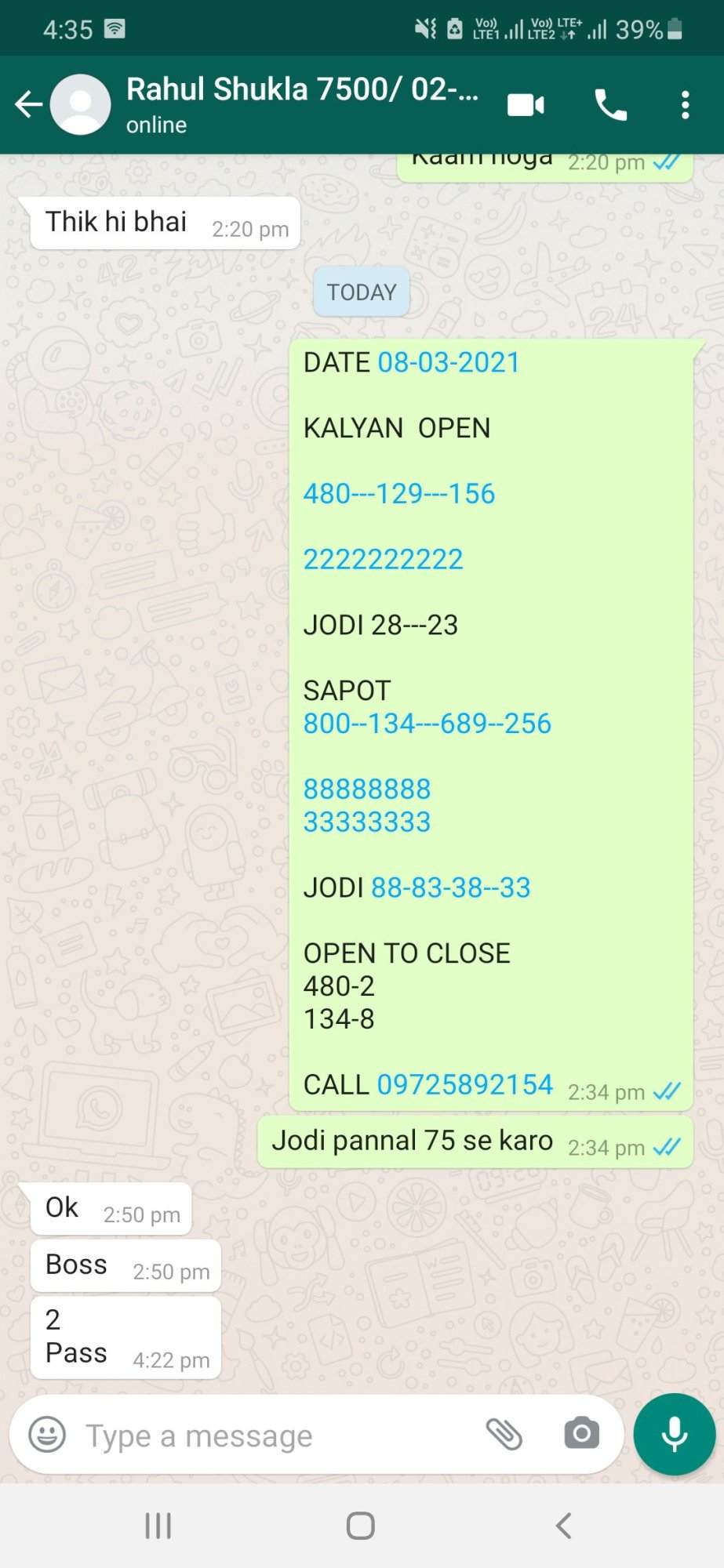Tap the microphone voice message button

[x=675, y=1435]
